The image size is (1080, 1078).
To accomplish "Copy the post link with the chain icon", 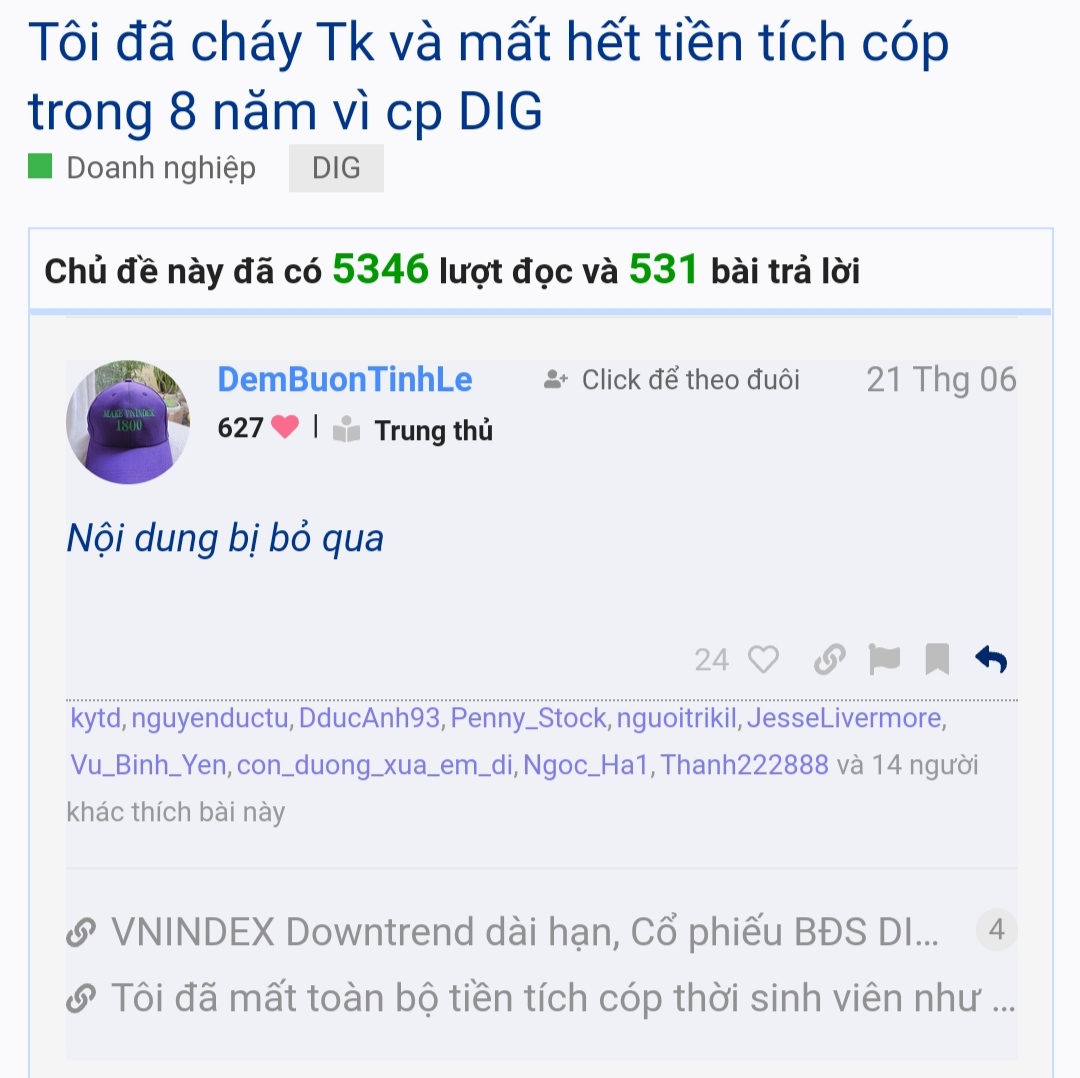I will (829, 660).
